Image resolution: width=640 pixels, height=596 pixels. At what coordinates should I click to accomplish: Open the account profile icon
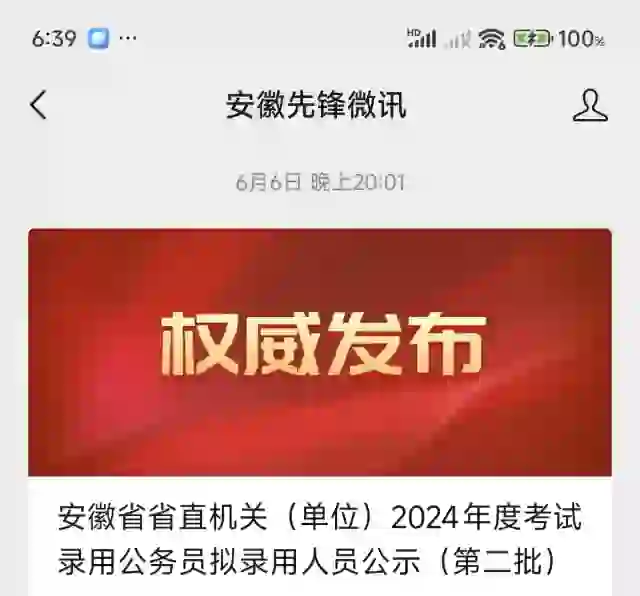click(590, 105)
